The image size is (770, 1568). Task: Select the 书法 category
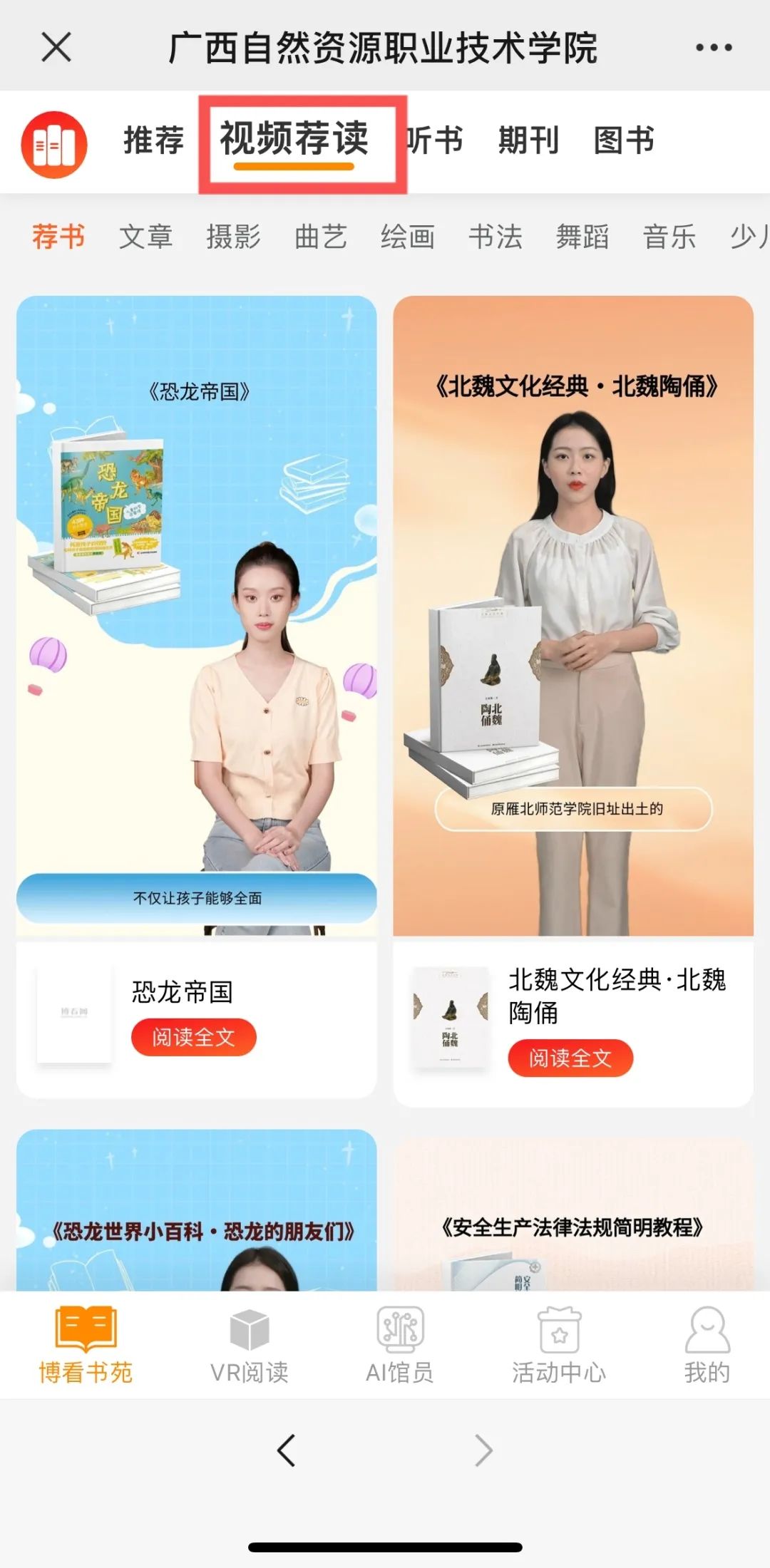pos(496,237)
